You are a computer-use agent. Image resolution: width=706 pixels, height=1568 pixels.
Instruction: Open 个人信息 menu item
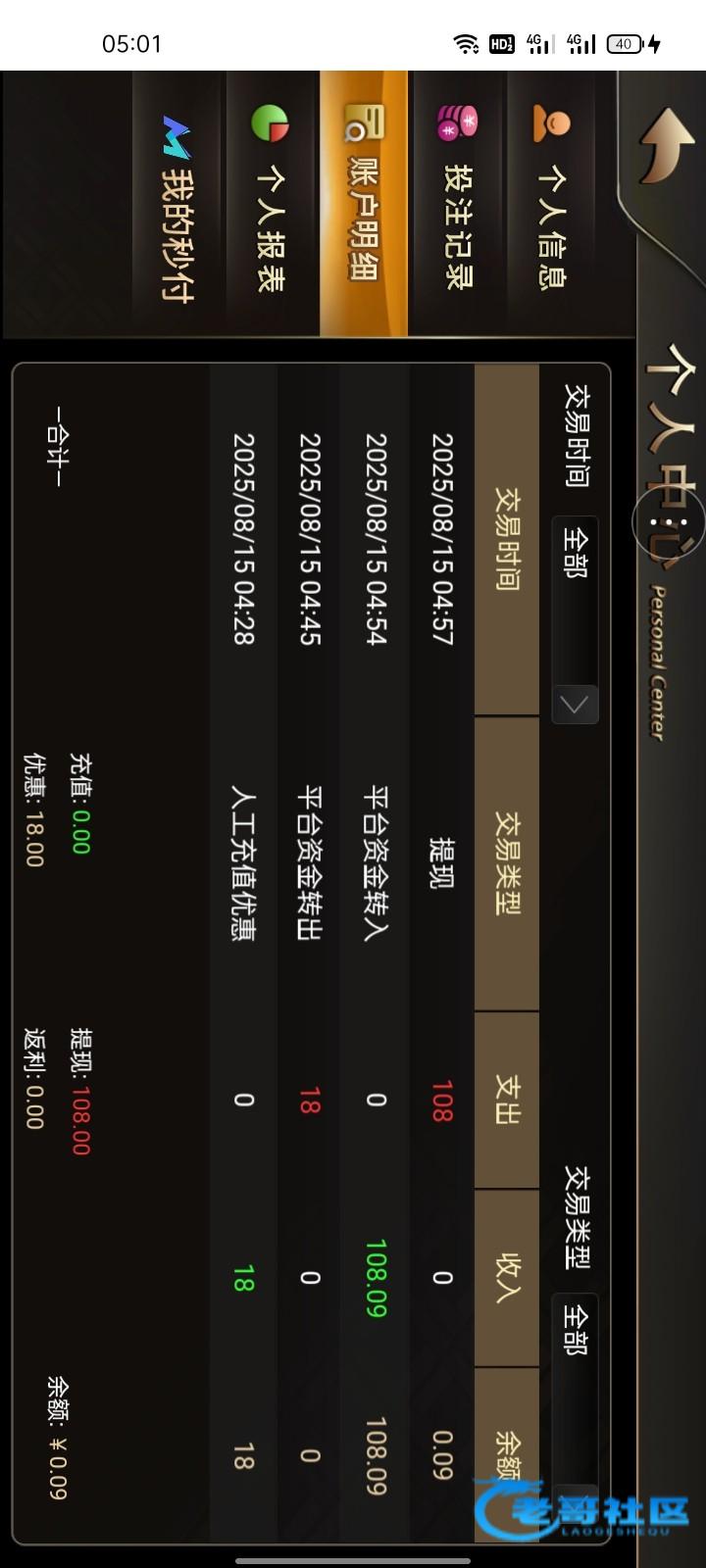(x=552, y=206)
